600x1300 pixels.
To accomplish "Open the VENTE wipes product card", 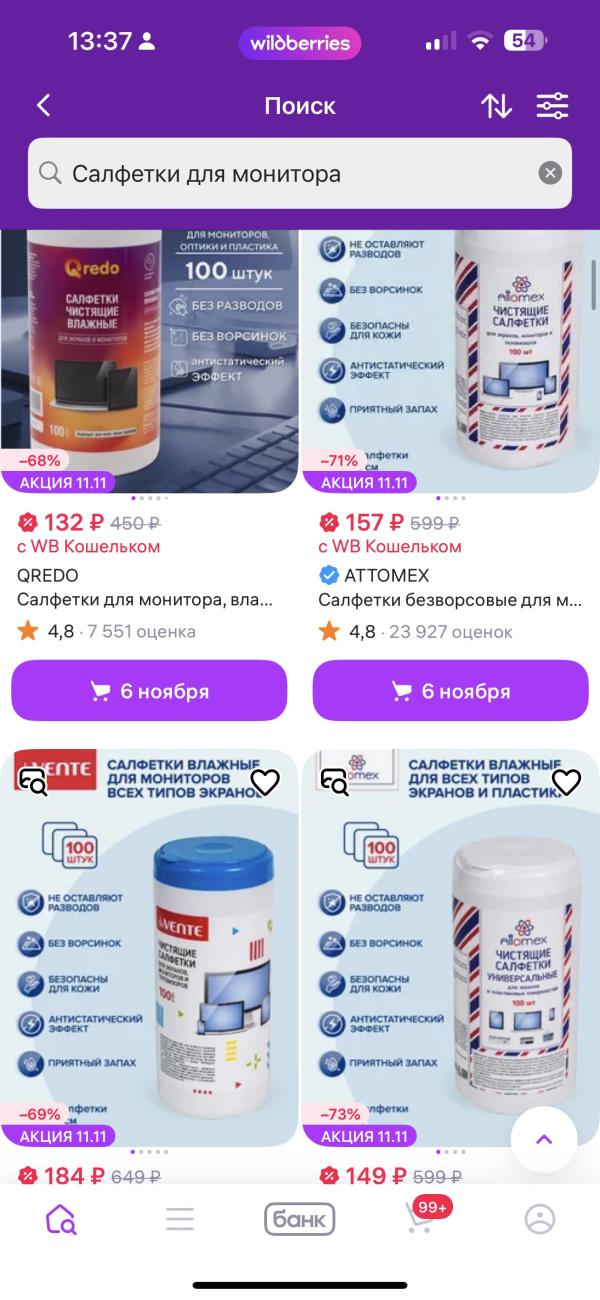I will point(150,948).
